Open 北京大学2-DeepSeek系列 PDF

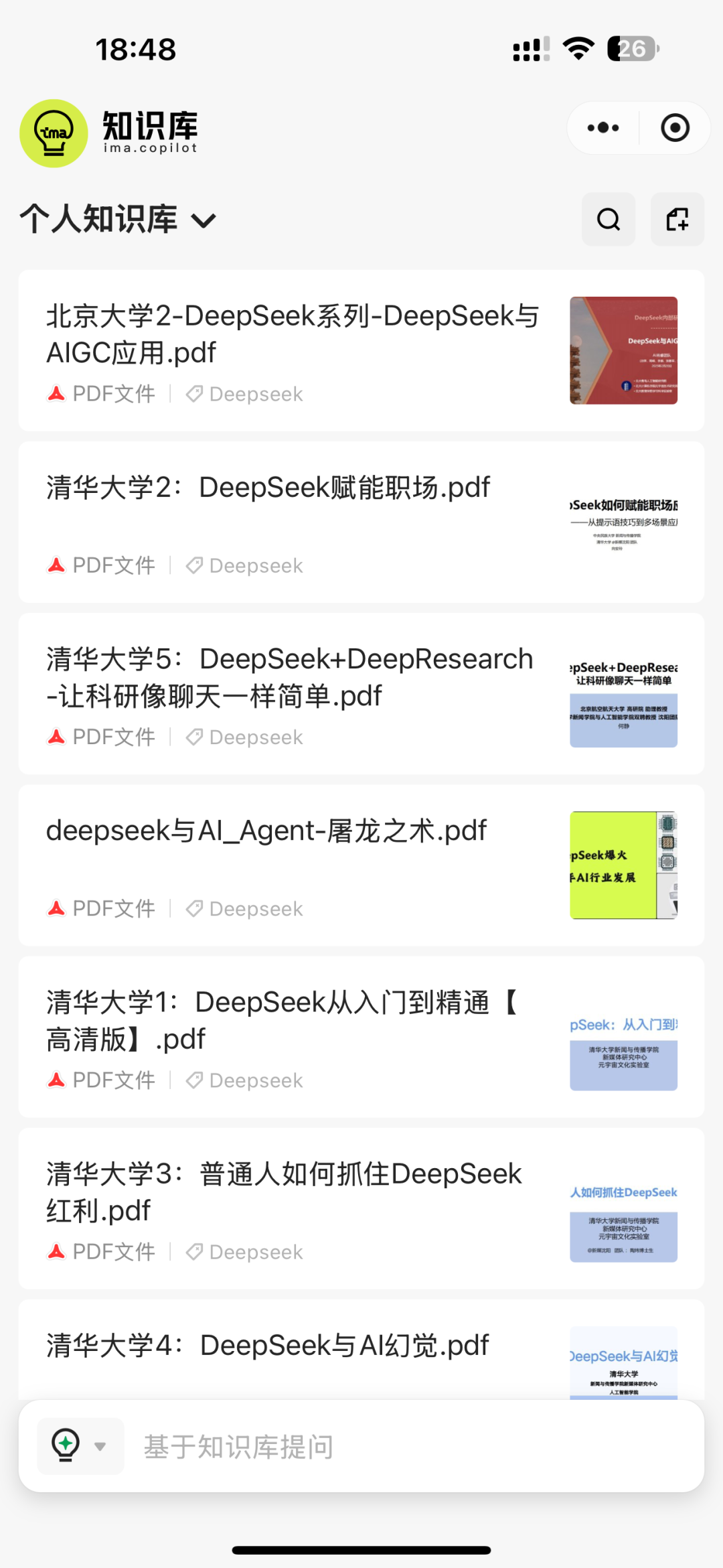click(x=293, y=334)
